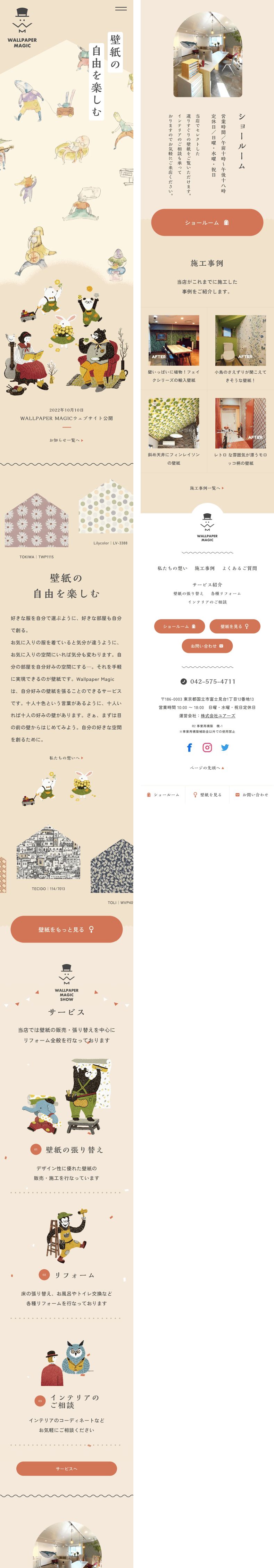Open the よくあるご質問 footer link
This screenshot has width=274, height=1568.
[239, 568]
